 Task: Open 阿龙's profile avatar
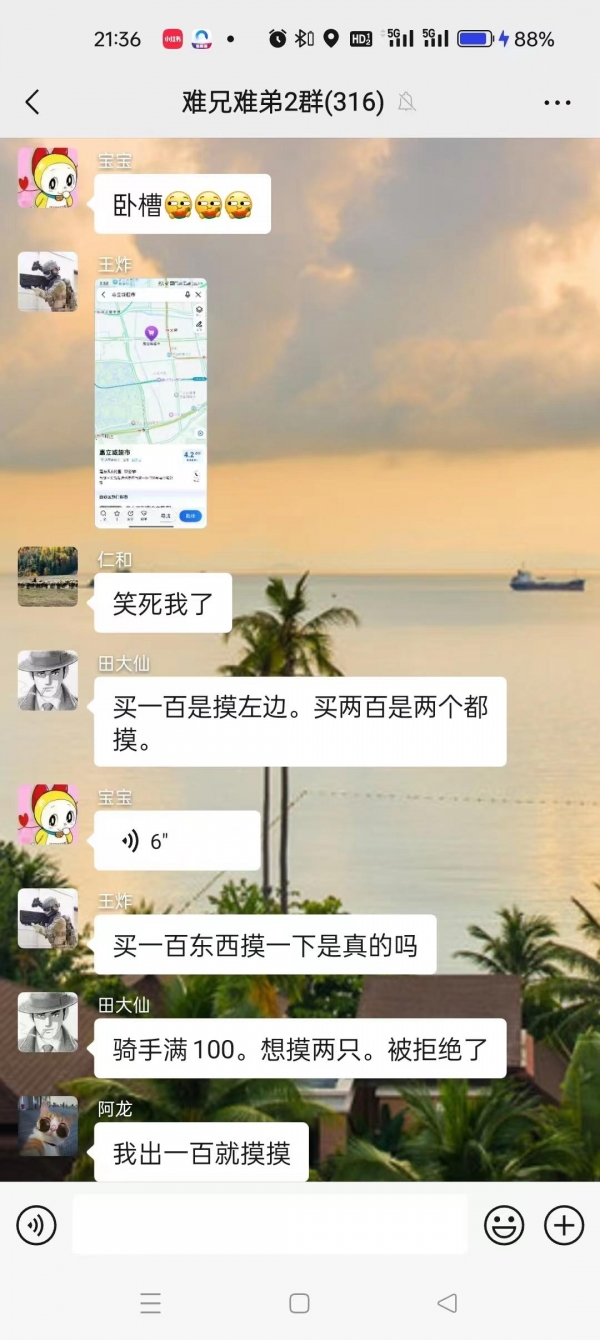(48, 1126)
